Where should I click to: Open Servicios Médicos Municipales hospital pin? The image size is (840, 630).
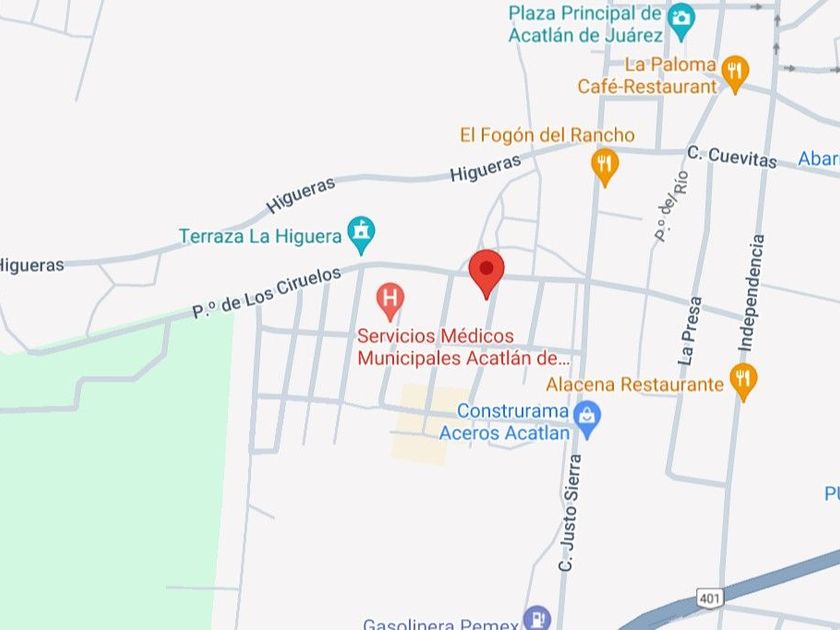[391, 302]
